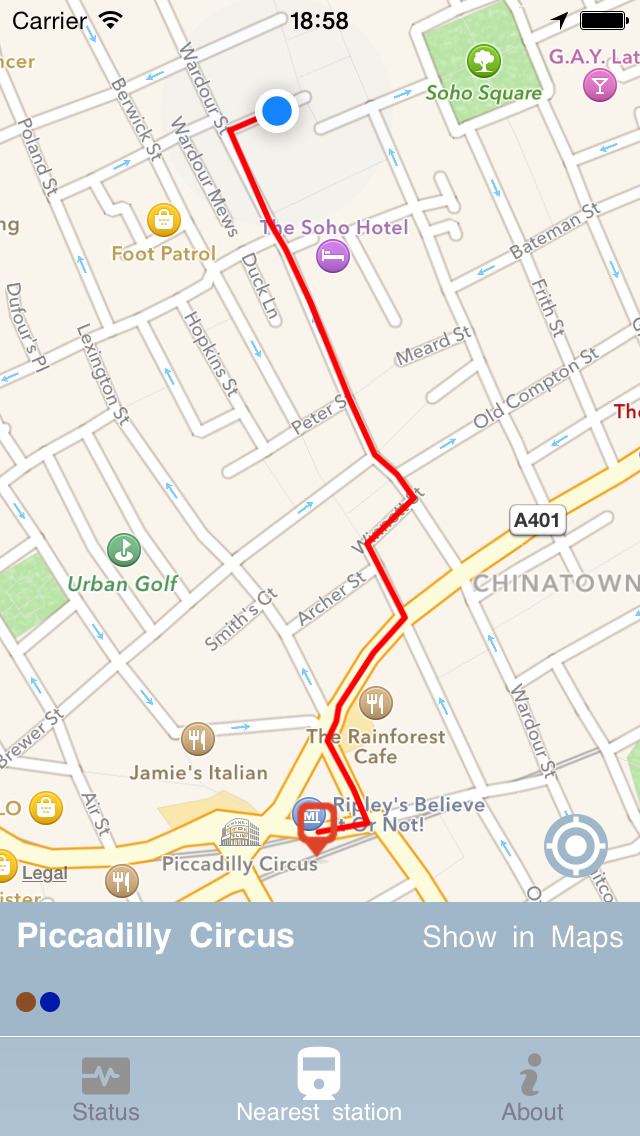The image size is (640, 1136).
Task: Open the Foot Patrol shop marker
Action: (x=164, y=220)
